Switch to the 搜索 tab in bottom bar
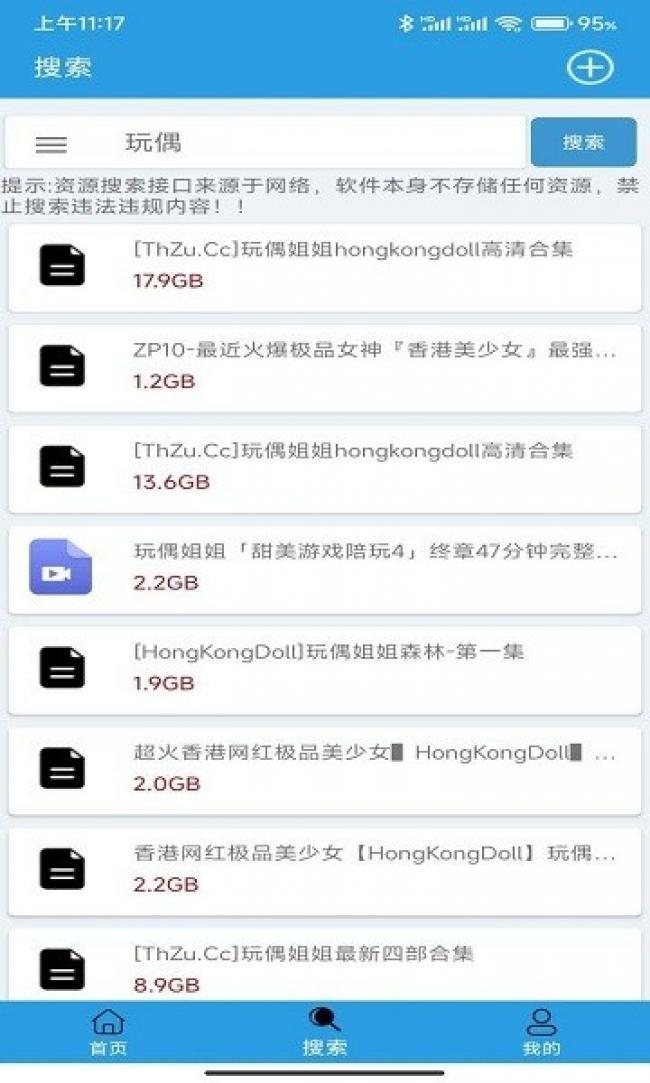This screenshot has height=1083, width=650. click(325, 1033)
